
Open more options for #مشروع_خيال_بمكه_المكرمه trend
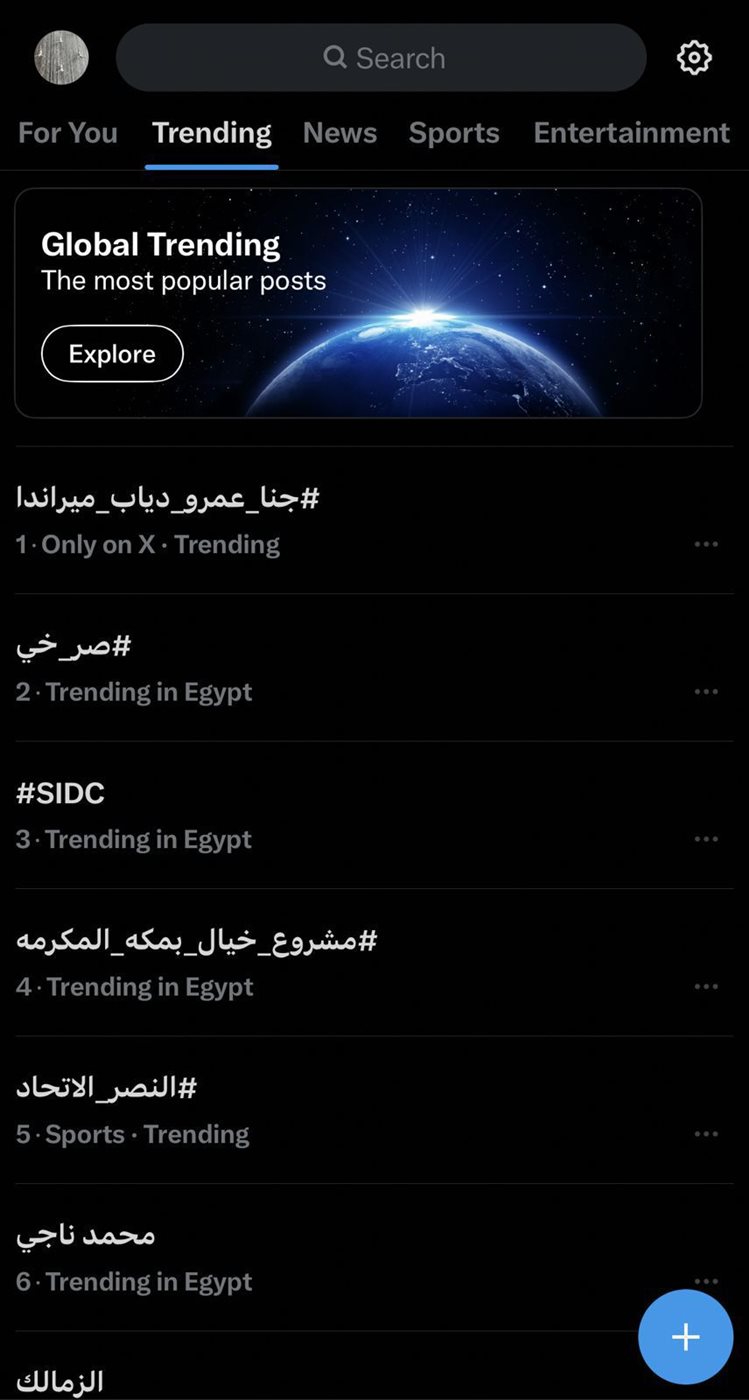(x=707, y=986)
